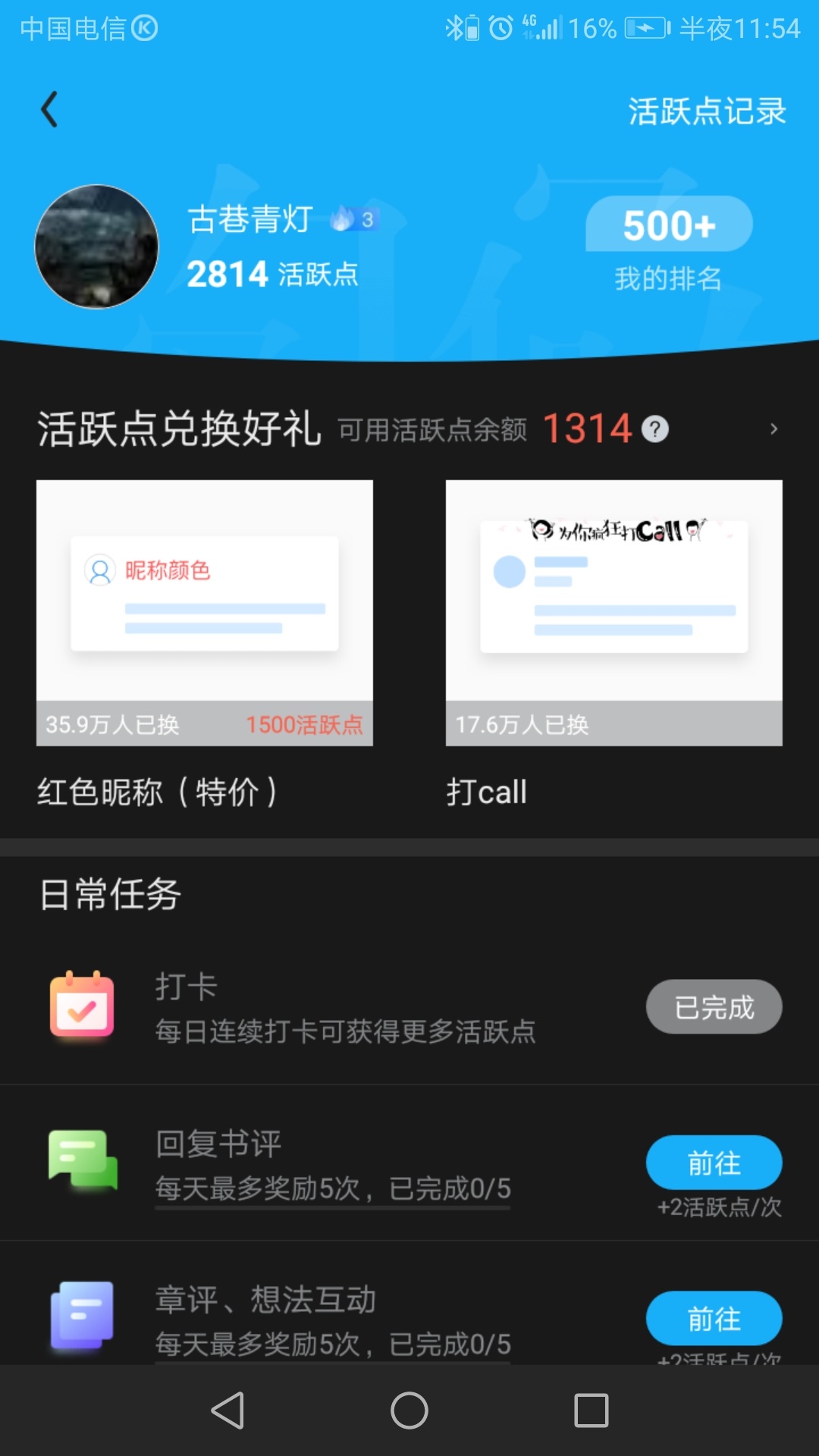The width and height of the screenshot is (819, 1456).
Task: Open the profile avatar of 古巷青灯
Action: click(97, 246)
